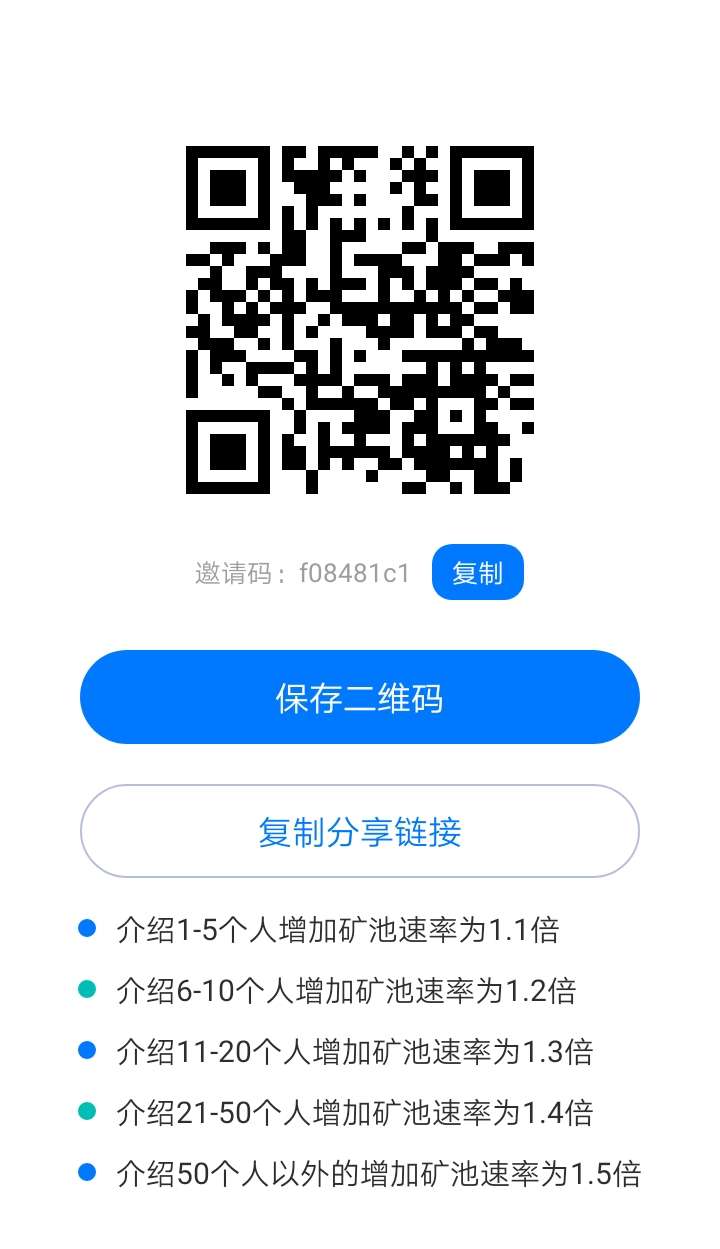This screenshot has height=1249, width=720.
Task: Copy the invitation code f08481c1
Action: point(477,573)
